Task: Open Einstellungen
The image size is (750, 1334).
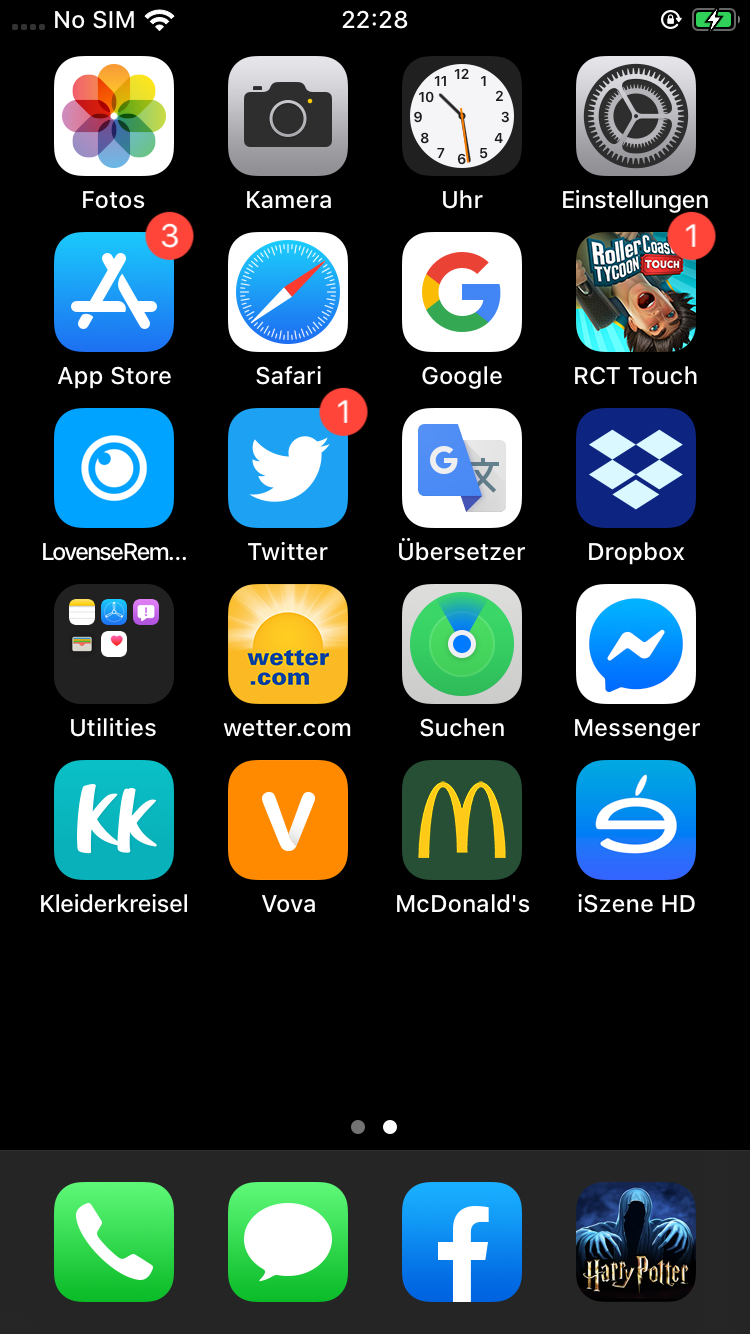Action: tap(636, 116)
